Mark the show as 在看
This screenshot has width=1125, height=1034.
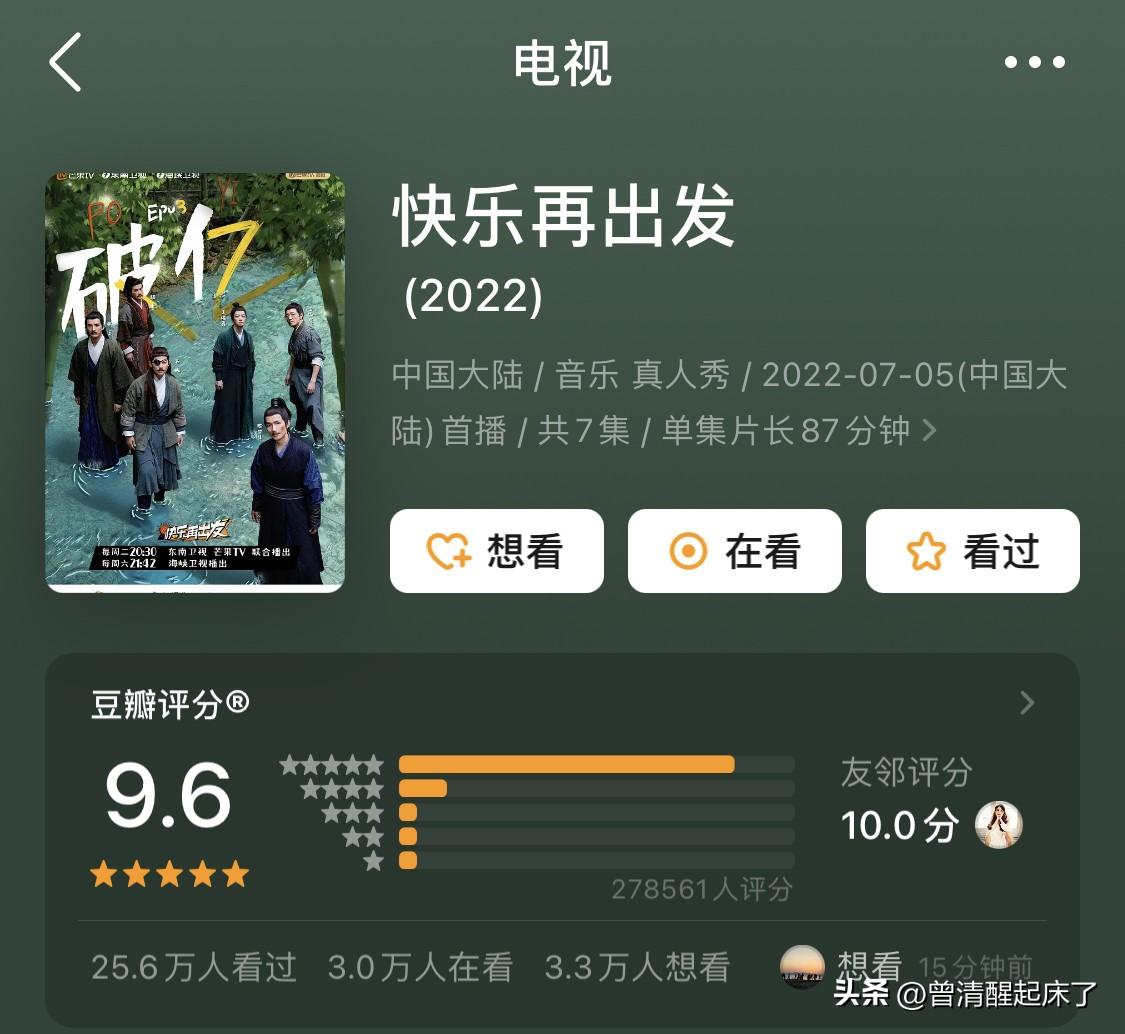coord(735,551)
